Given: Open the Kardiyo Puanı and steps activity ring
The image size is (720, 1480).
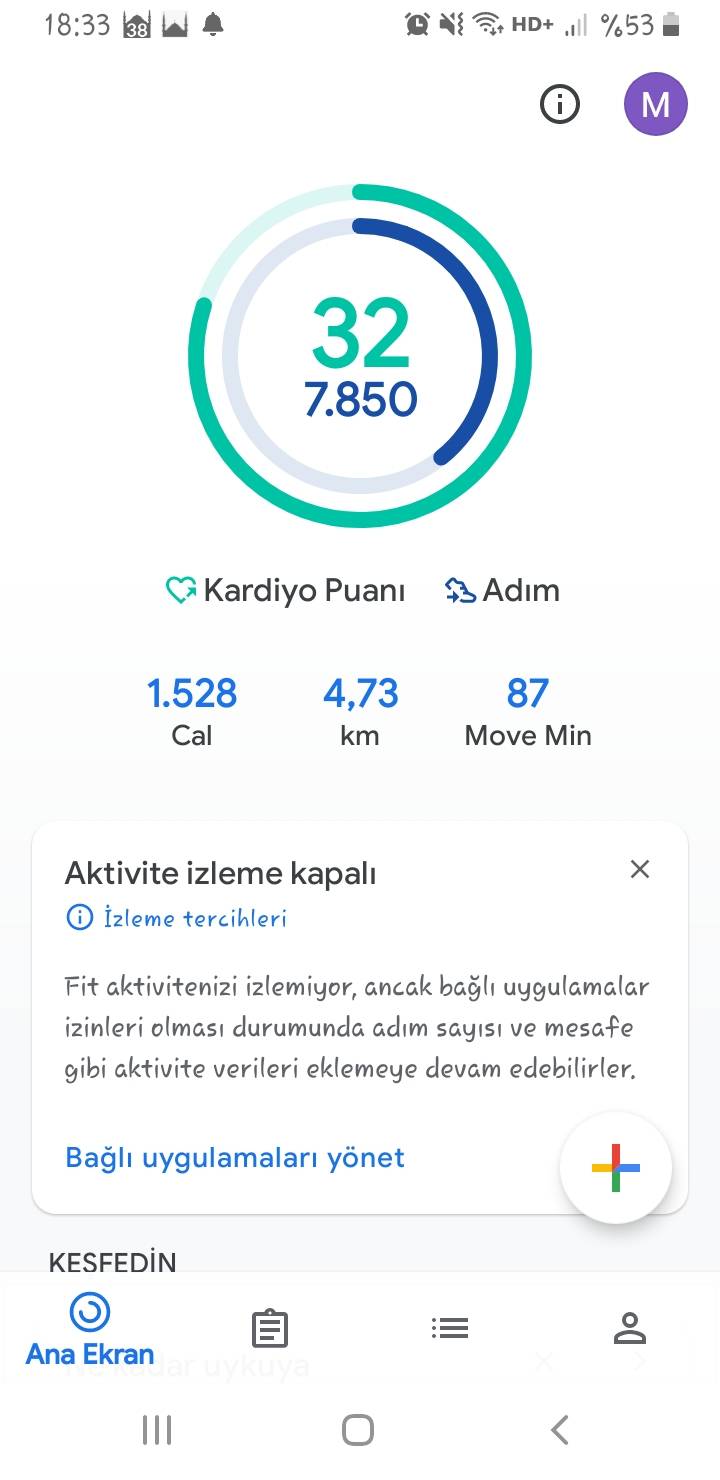Looking at the screenshot, I should coord(360,355).
